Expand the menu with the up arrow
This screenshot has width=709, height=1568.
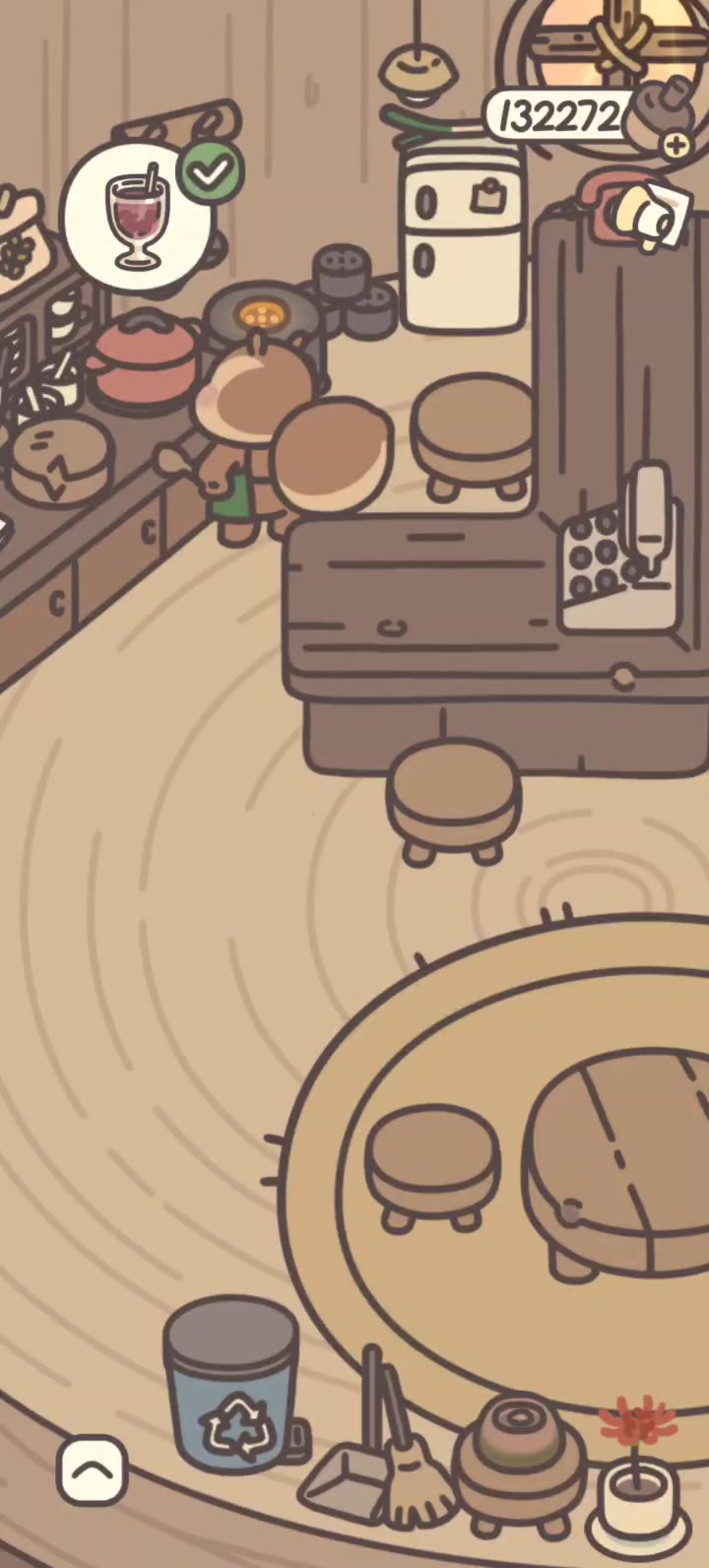tap(93, 1470)
